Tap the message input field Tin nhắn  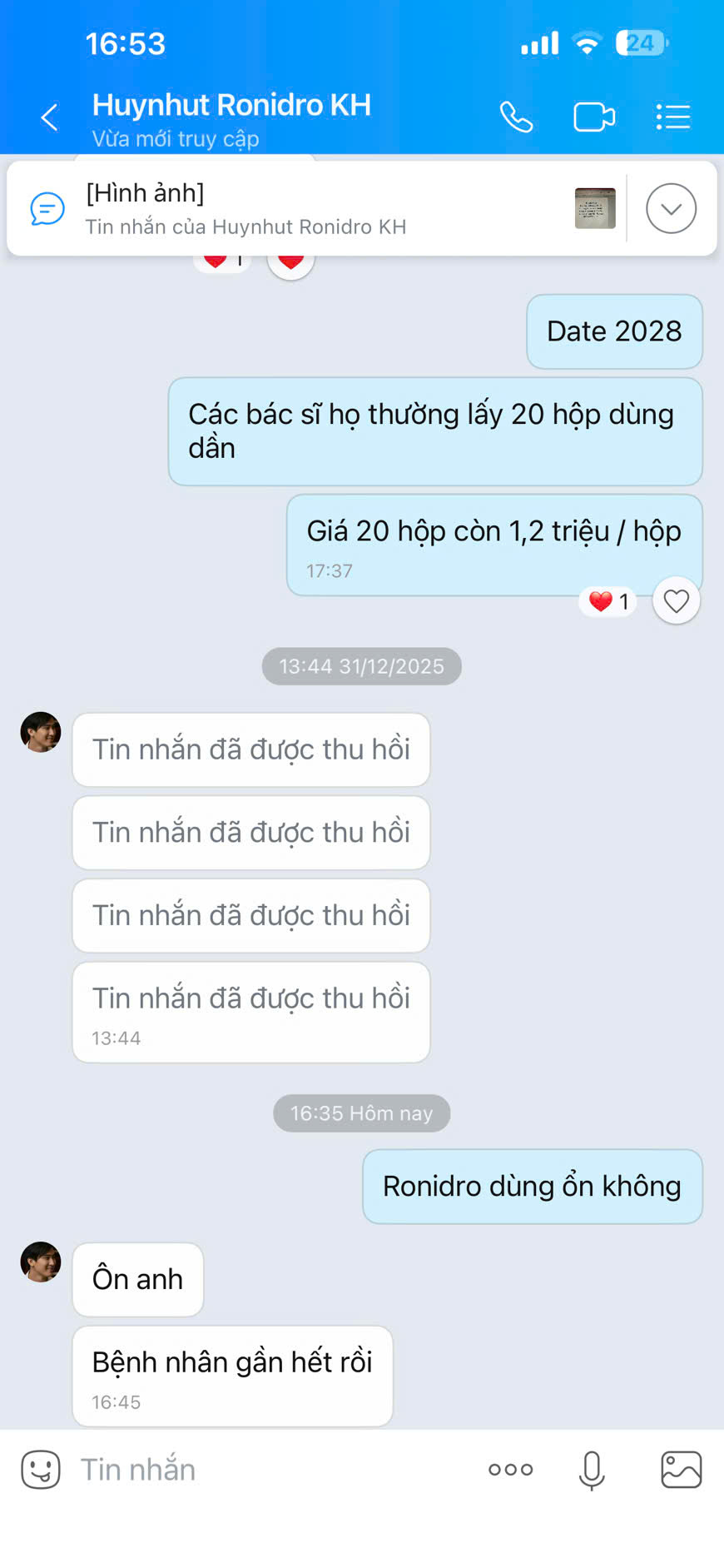pyautogui.click(x=208, y=1469)
